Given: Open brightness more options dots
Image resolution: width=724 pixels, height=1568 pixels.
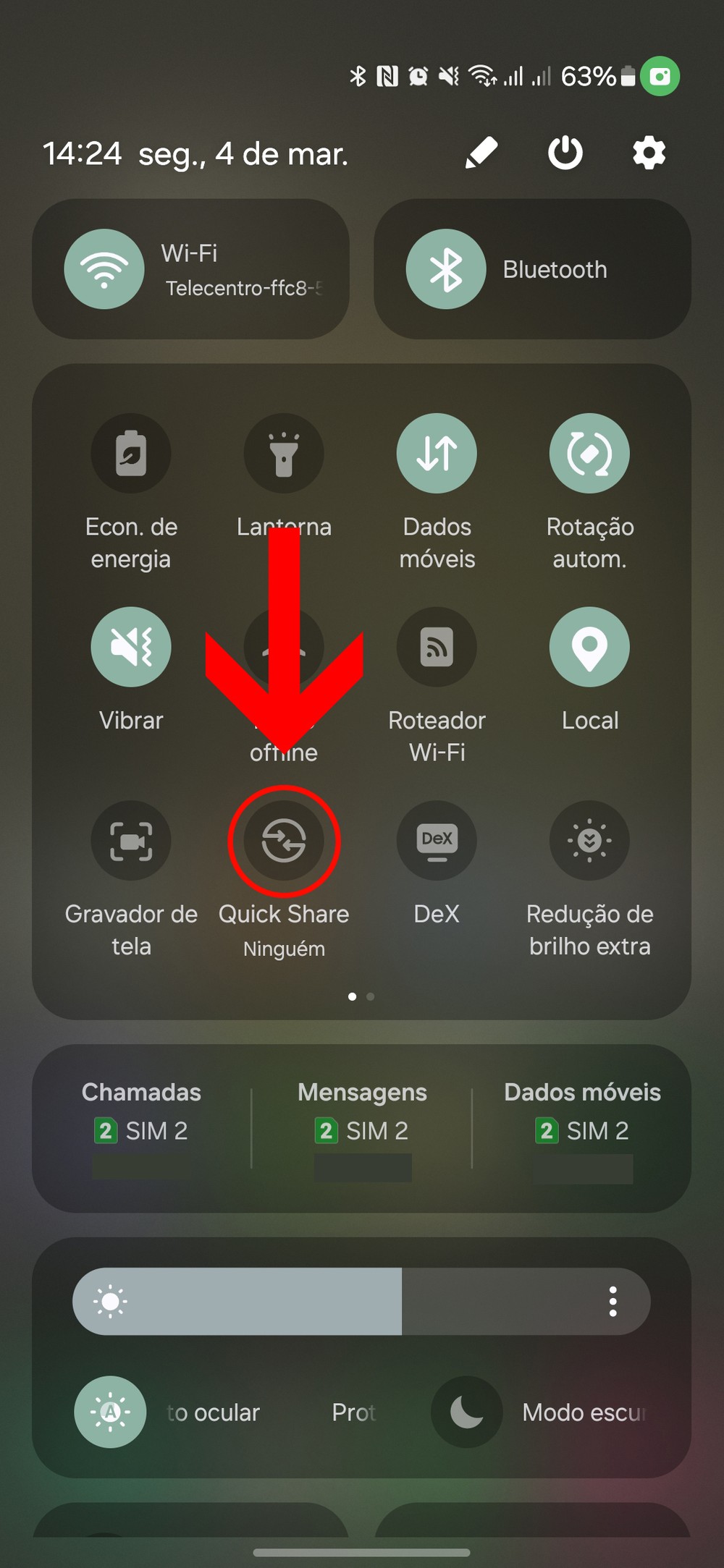Looking at the screenshot, I should pos(613,1301).
